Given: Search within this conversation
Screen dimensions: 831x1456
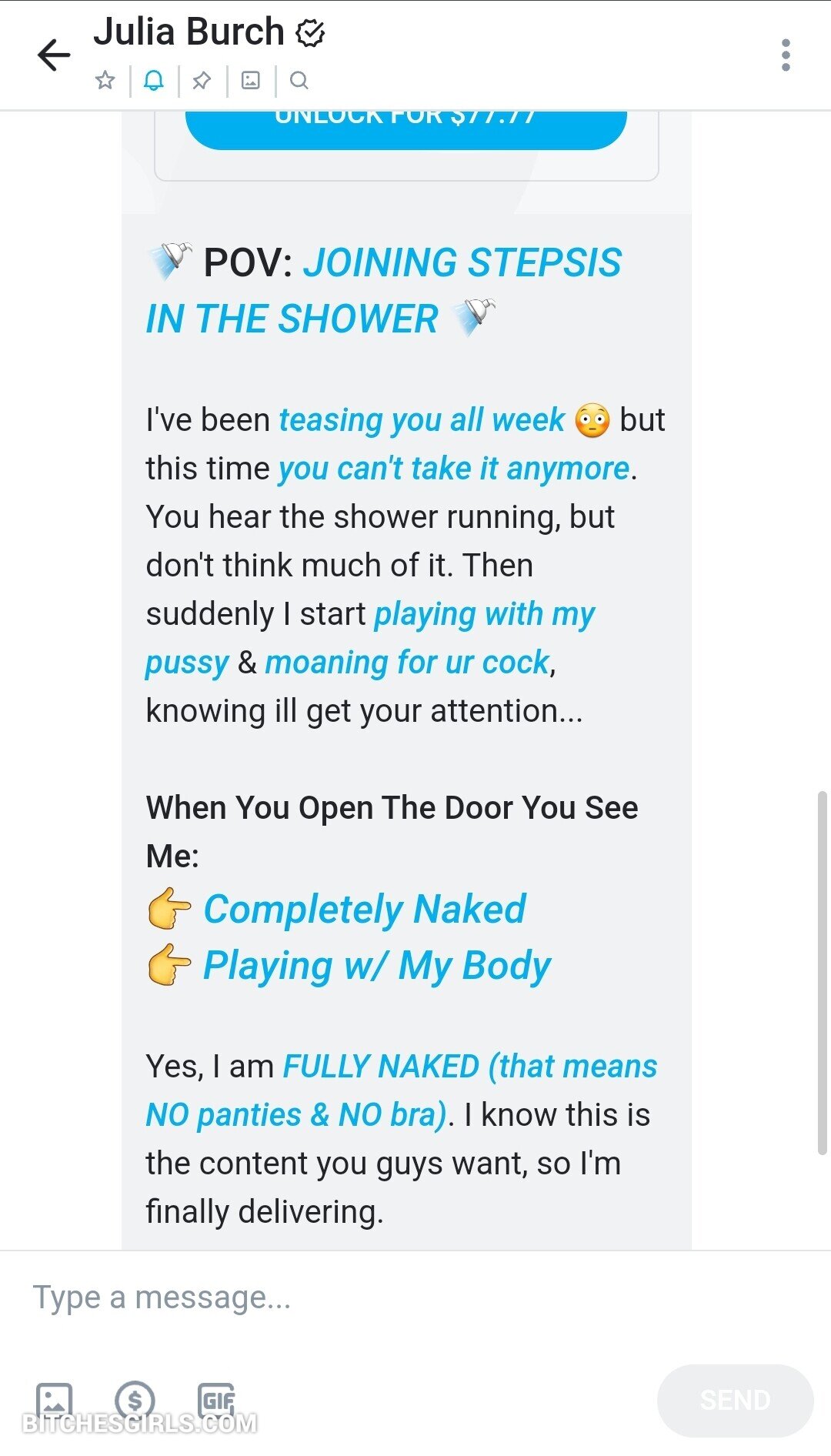Looking at the screenshot, I should click(x=299, y=80).
